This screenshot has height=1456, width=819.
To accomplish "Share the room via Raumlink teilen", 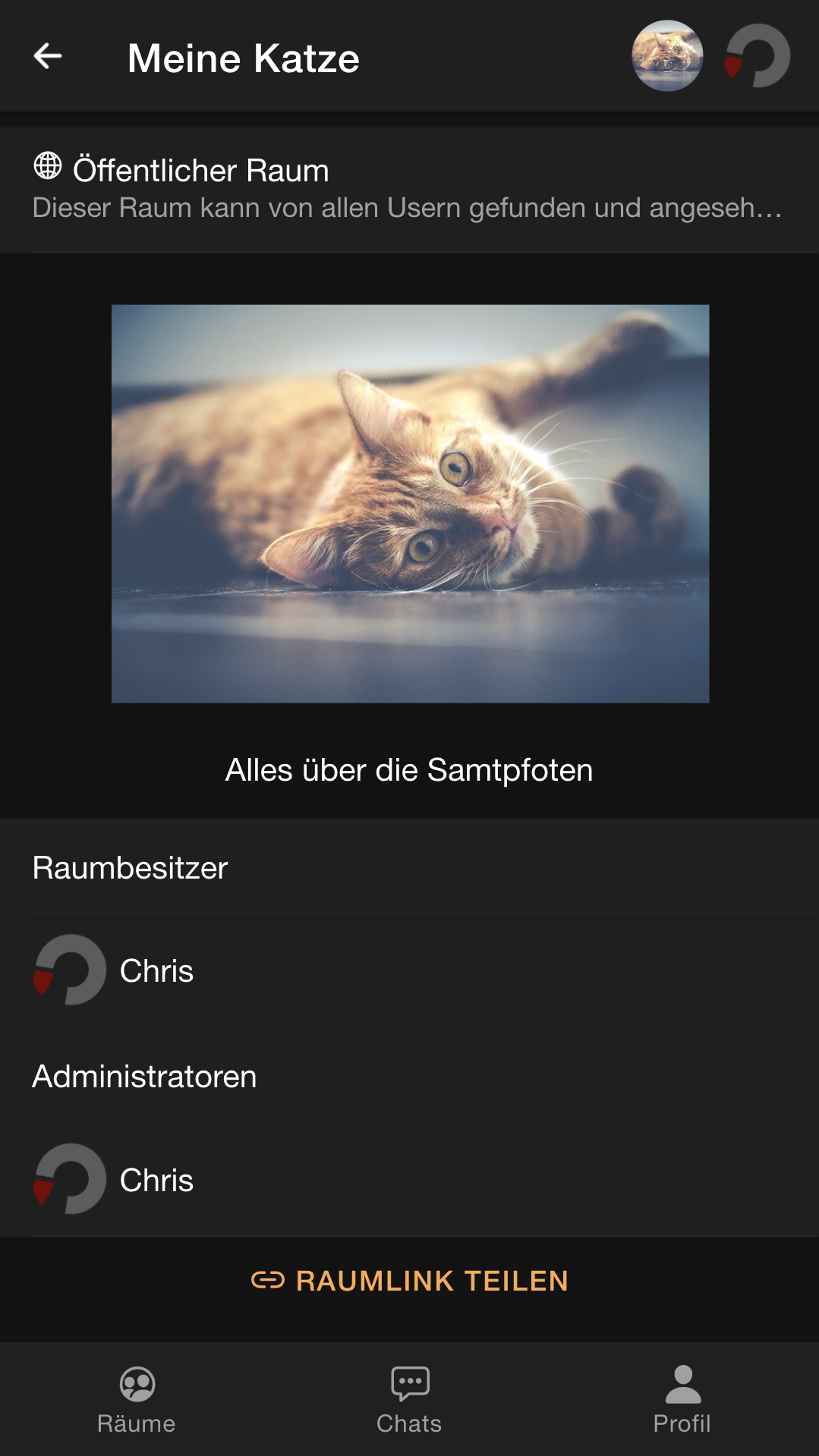I will point(410,1281).
